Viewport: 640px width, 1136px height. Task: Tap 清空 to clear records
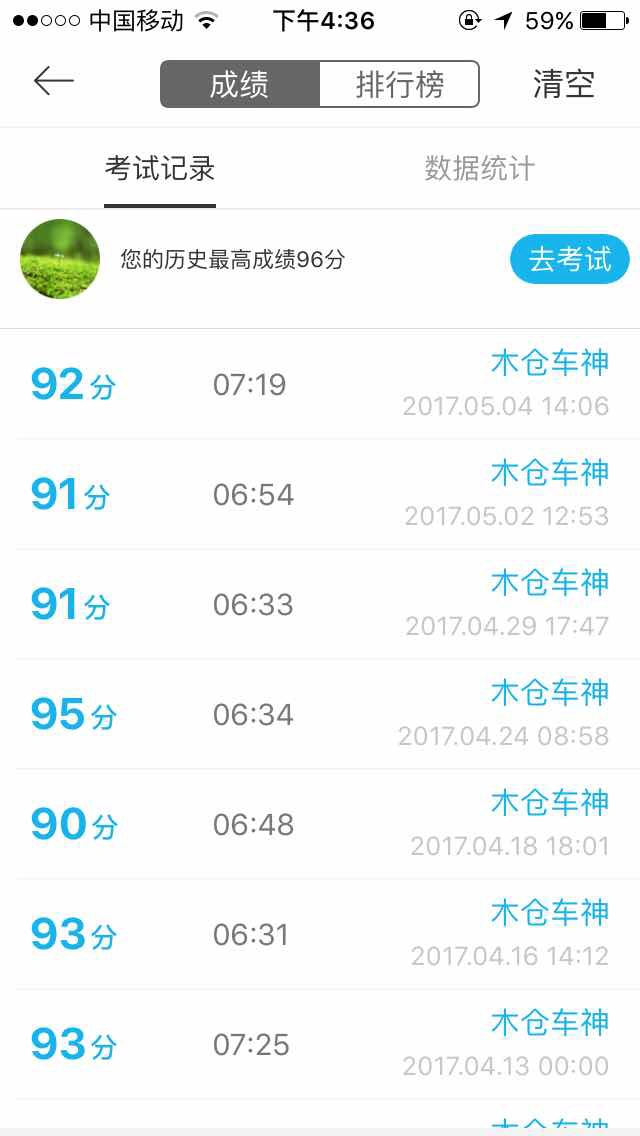(x=564, y=84)
